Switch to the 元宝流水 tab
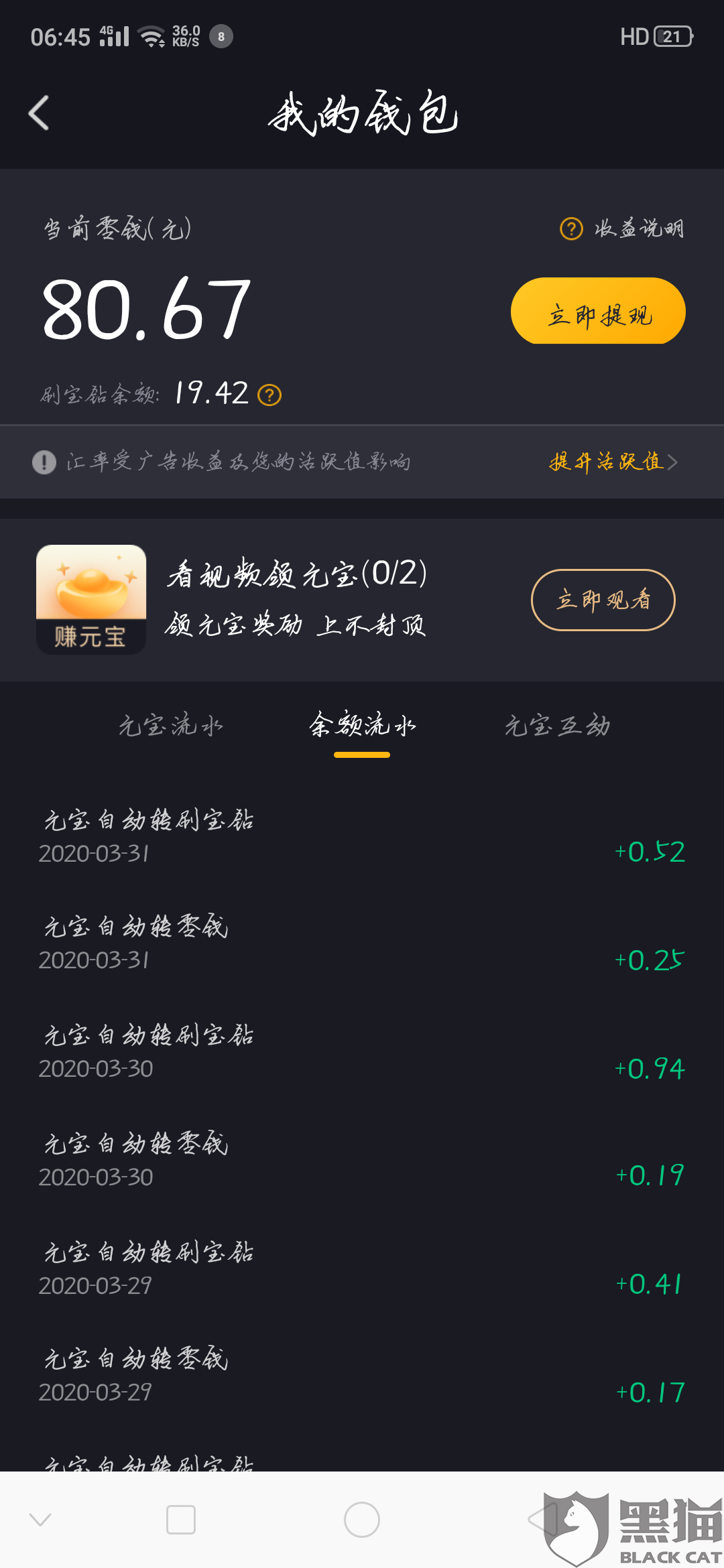Image resolution: width=724 pixels, height=1568 pixels. (x=170, y=726)
